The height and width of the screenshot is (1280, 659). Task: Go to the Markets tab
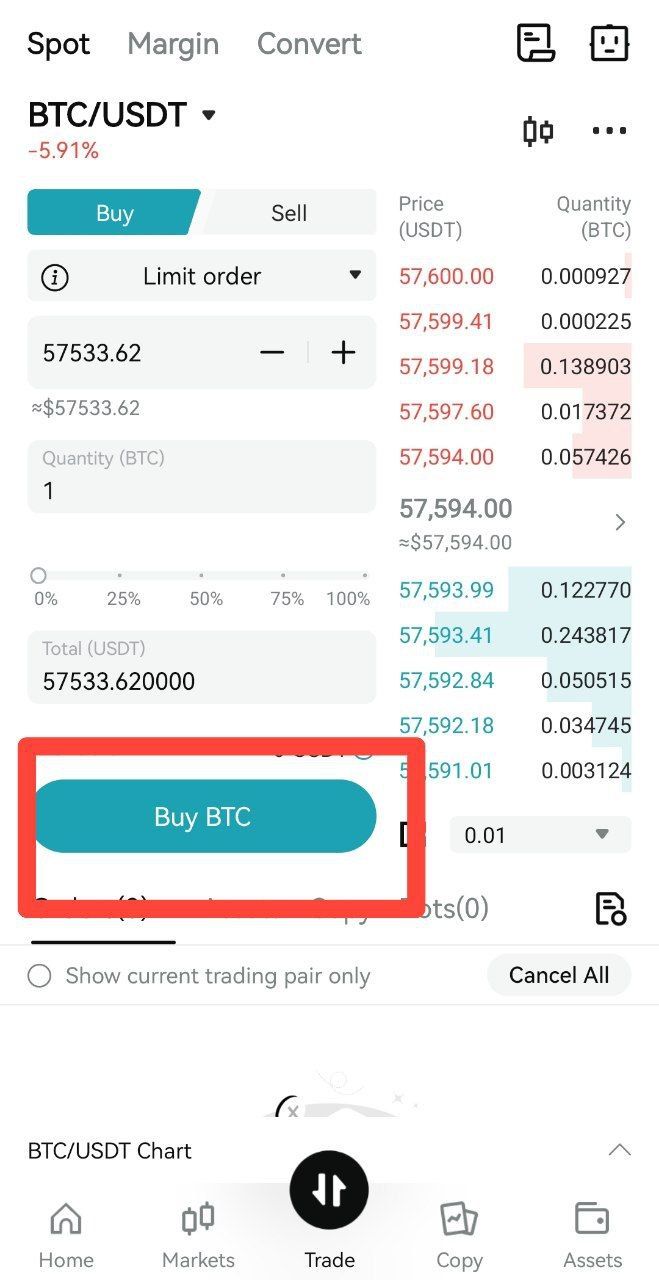point(198,1236)
